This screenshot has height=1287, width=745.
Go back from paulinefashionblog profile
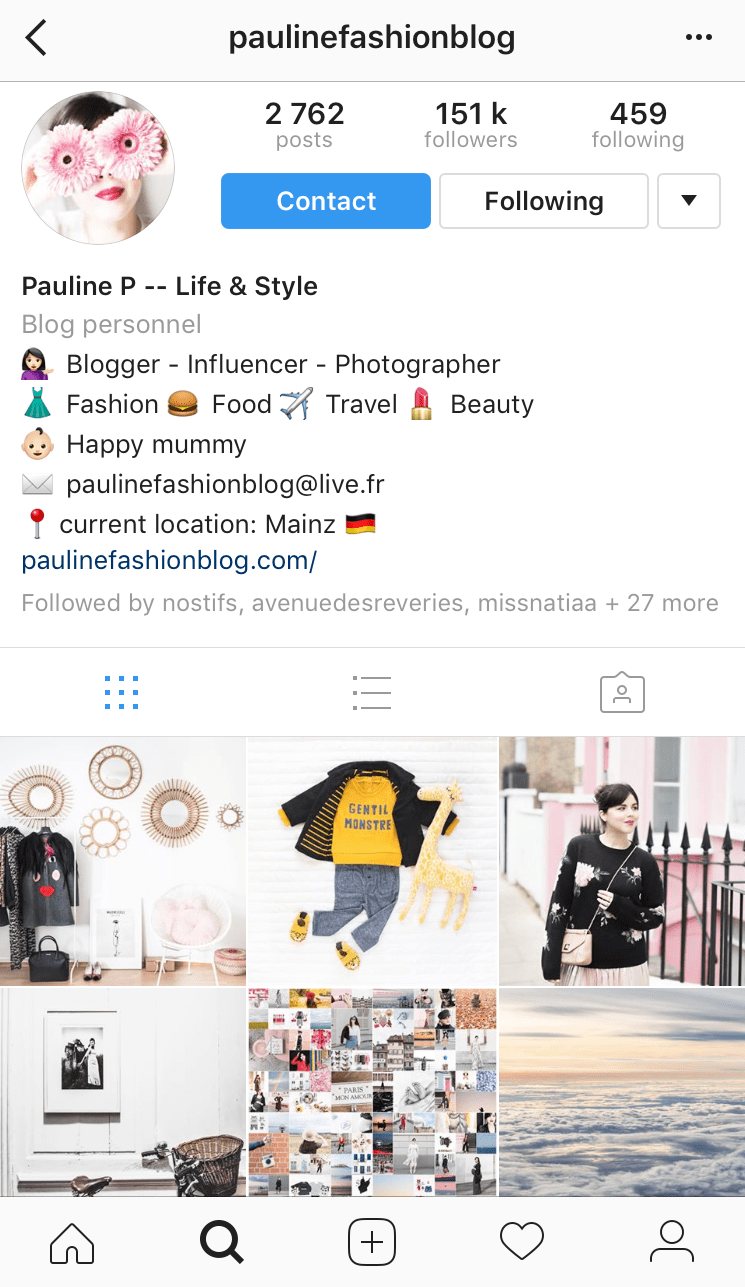click(x=36, y=38)
